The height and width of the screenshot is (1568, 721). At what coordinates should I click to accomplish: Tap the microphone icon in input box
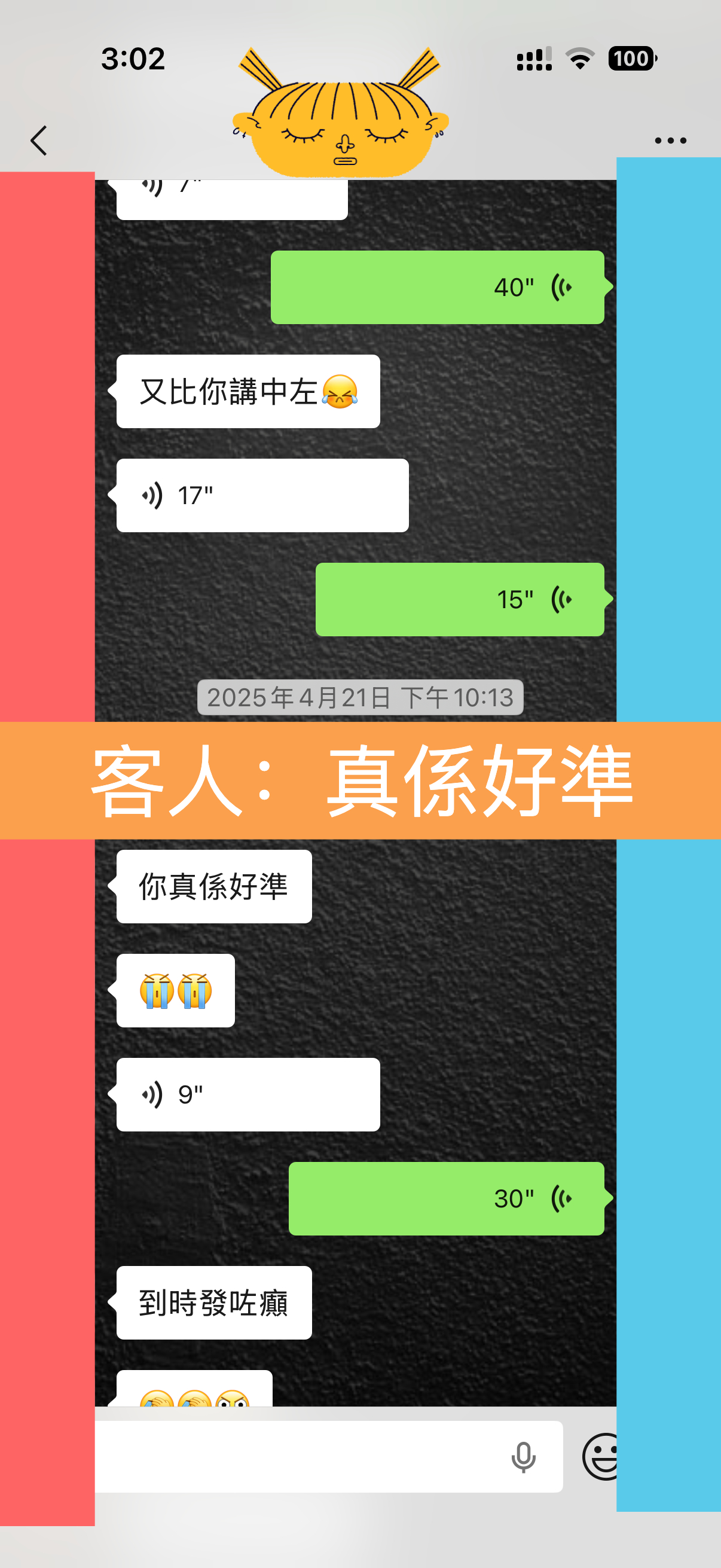pyautogui.click(x=523, y=1457)
